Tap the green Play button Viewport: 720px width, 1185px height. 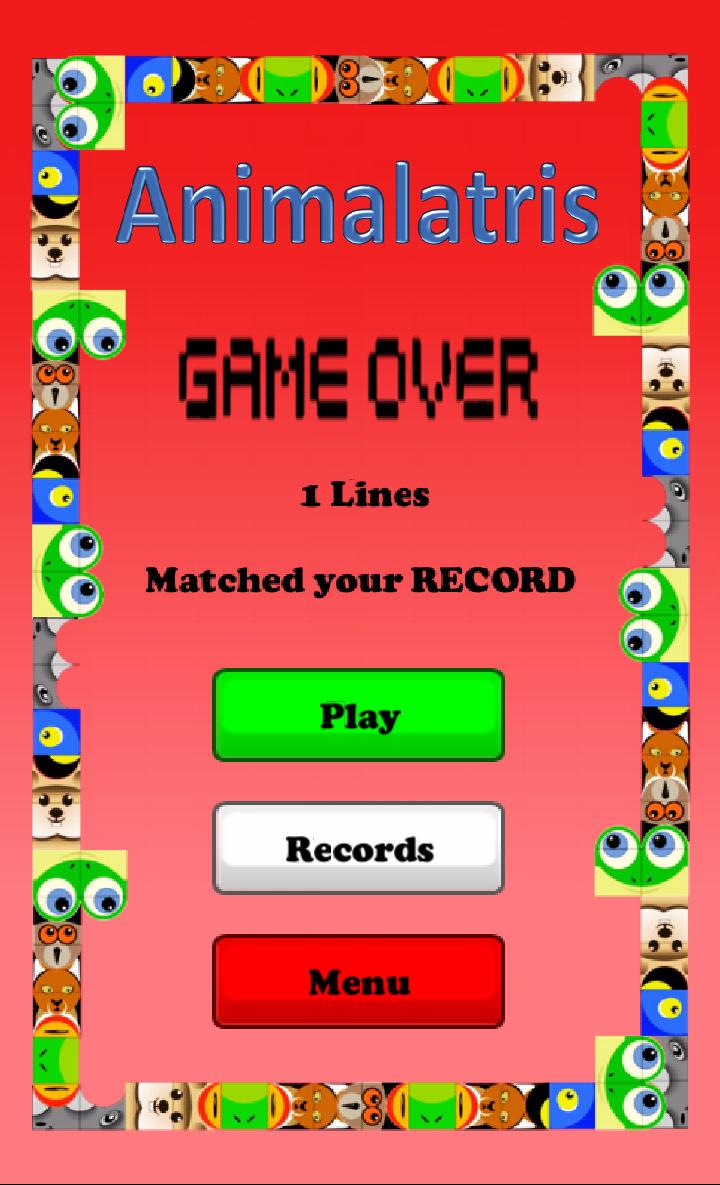[358, 715]
